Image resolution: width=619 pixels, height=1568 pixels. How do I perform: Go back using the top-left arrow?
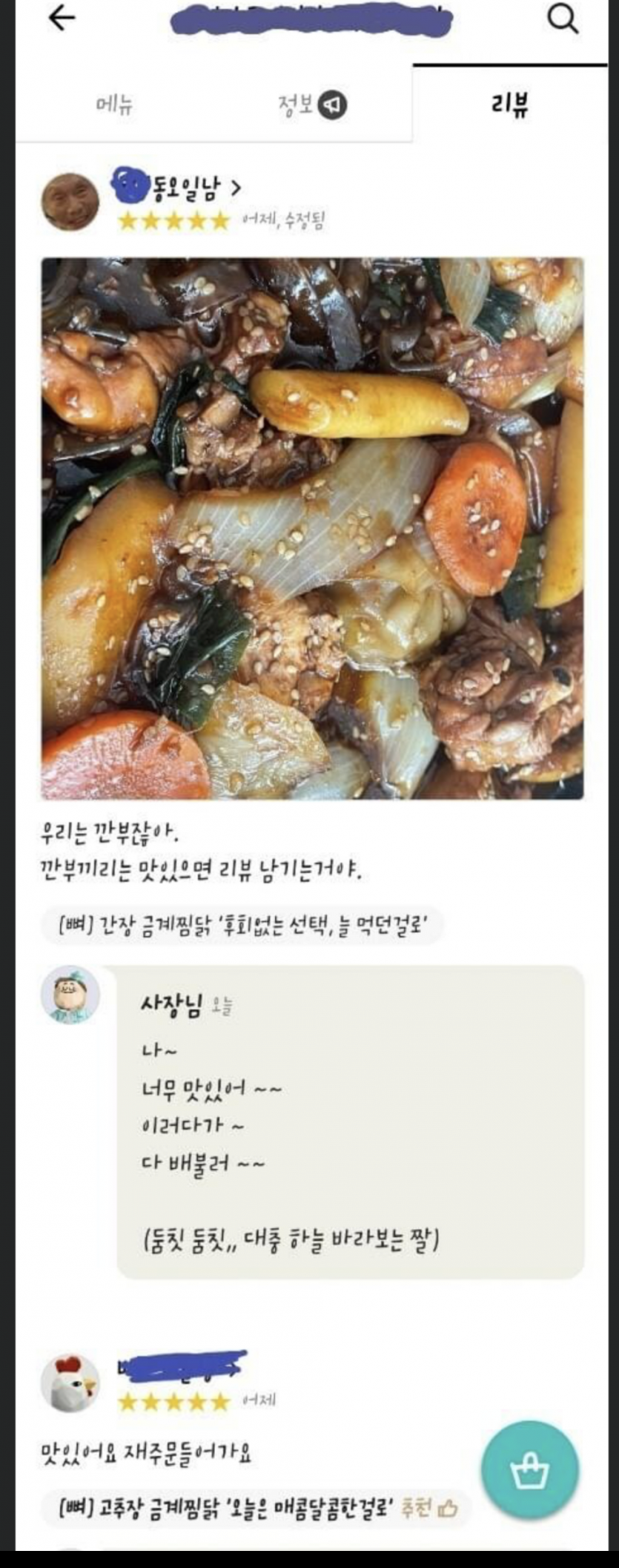[x=62, y=19]
